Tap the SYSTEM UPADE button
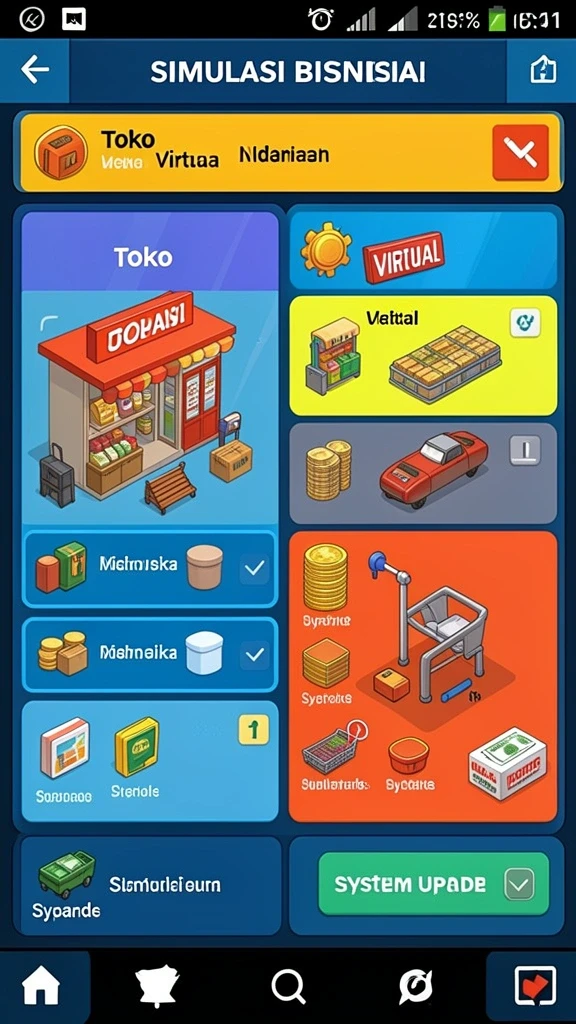 point(434,884)
